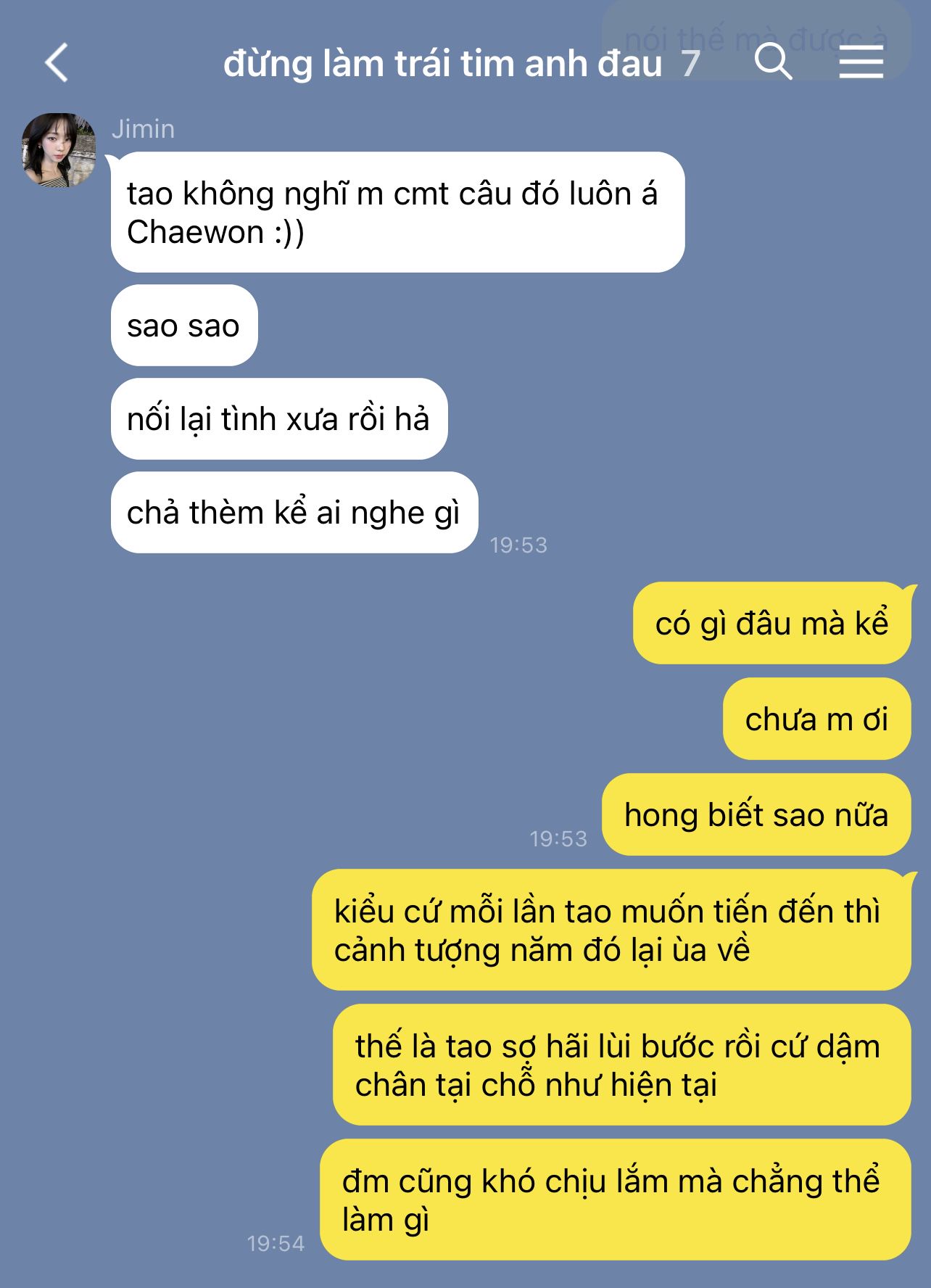Go back to the chat list

click(x=57, y=62)
